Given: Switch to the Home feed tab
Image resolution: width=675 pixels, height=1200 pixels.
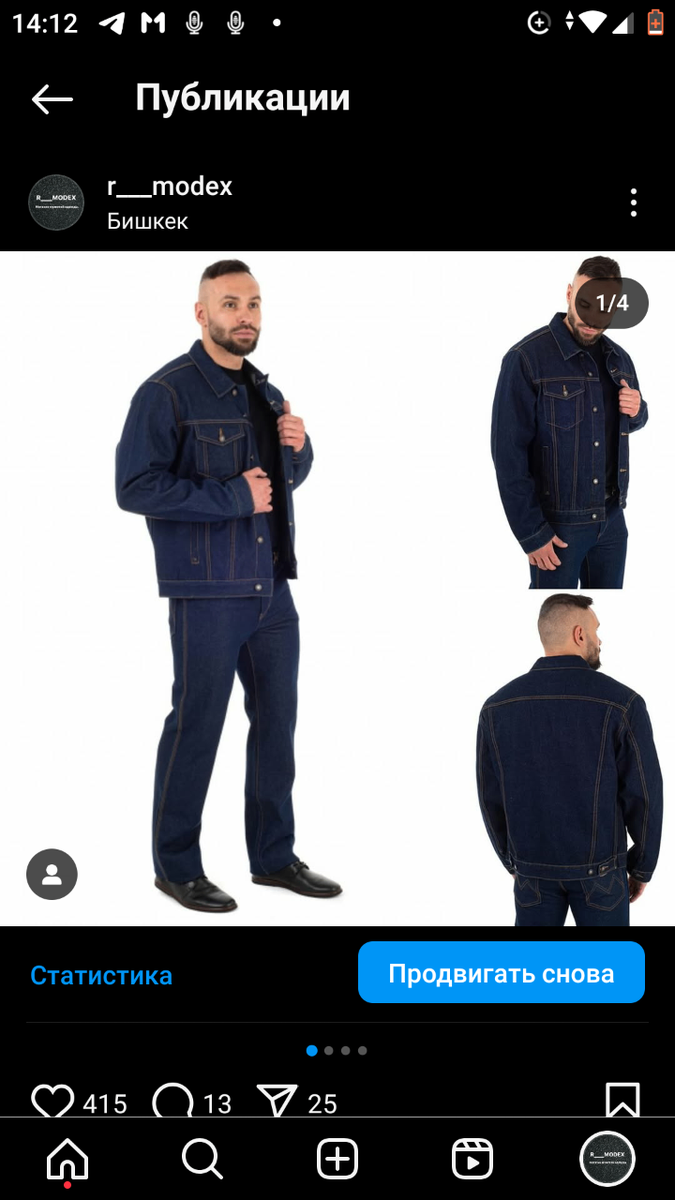Looking at the screenshot, I should pos(67,1160).
